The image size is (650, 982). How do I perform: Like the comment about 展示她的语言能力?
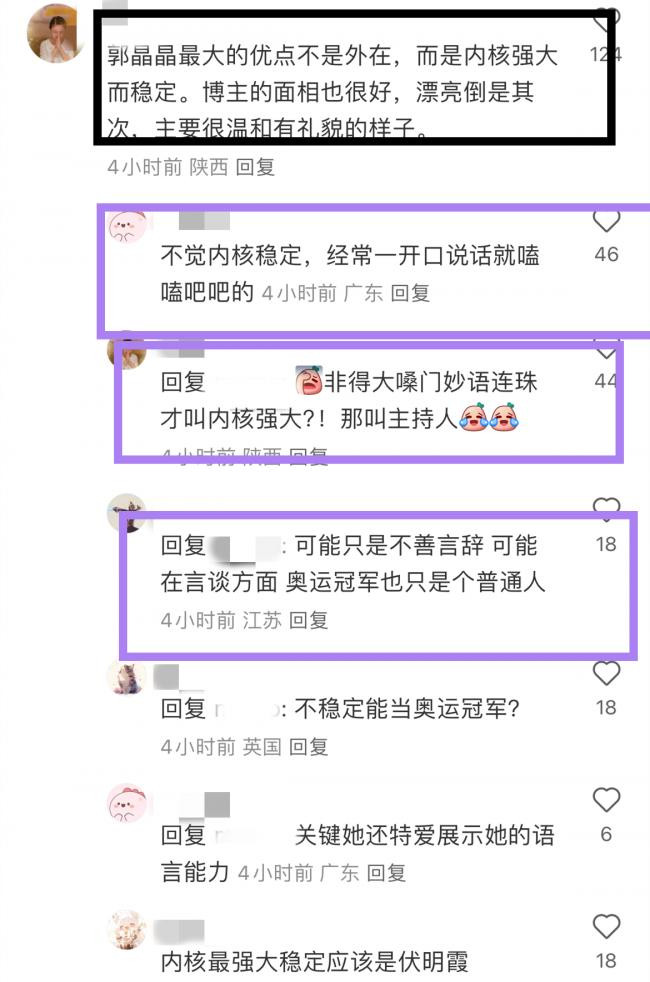click(607, 800)
